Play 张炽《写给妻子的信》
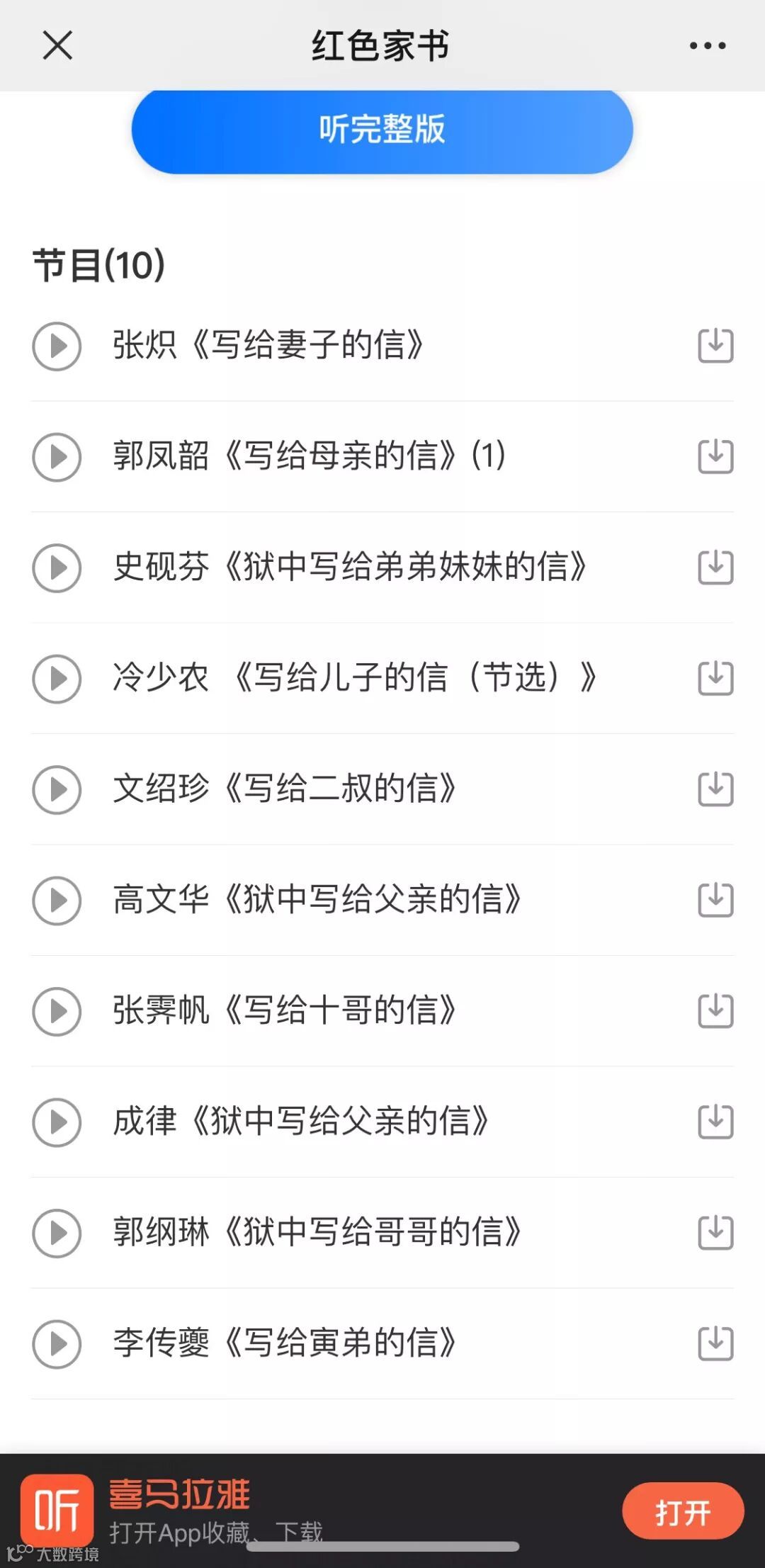This screenshot has width=765, height=1568. (57, 346)
